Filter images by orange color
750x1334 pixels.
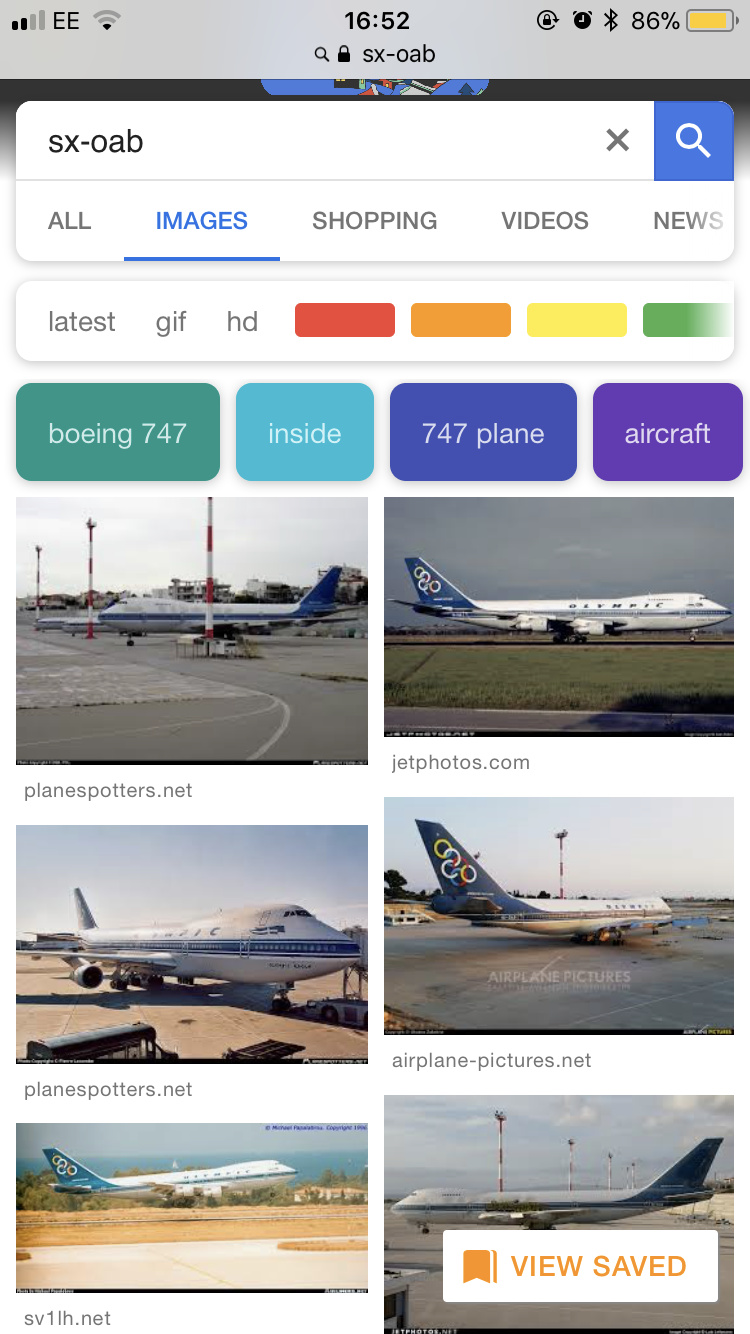coord(461,320)
